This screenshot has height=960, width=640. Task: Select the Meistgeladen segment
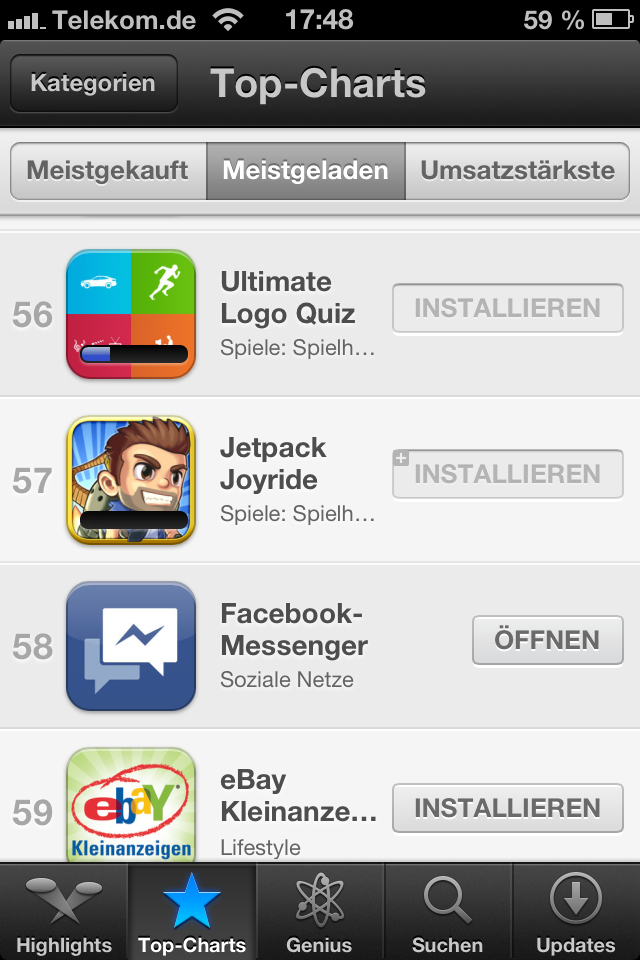[x=306, y=171]
